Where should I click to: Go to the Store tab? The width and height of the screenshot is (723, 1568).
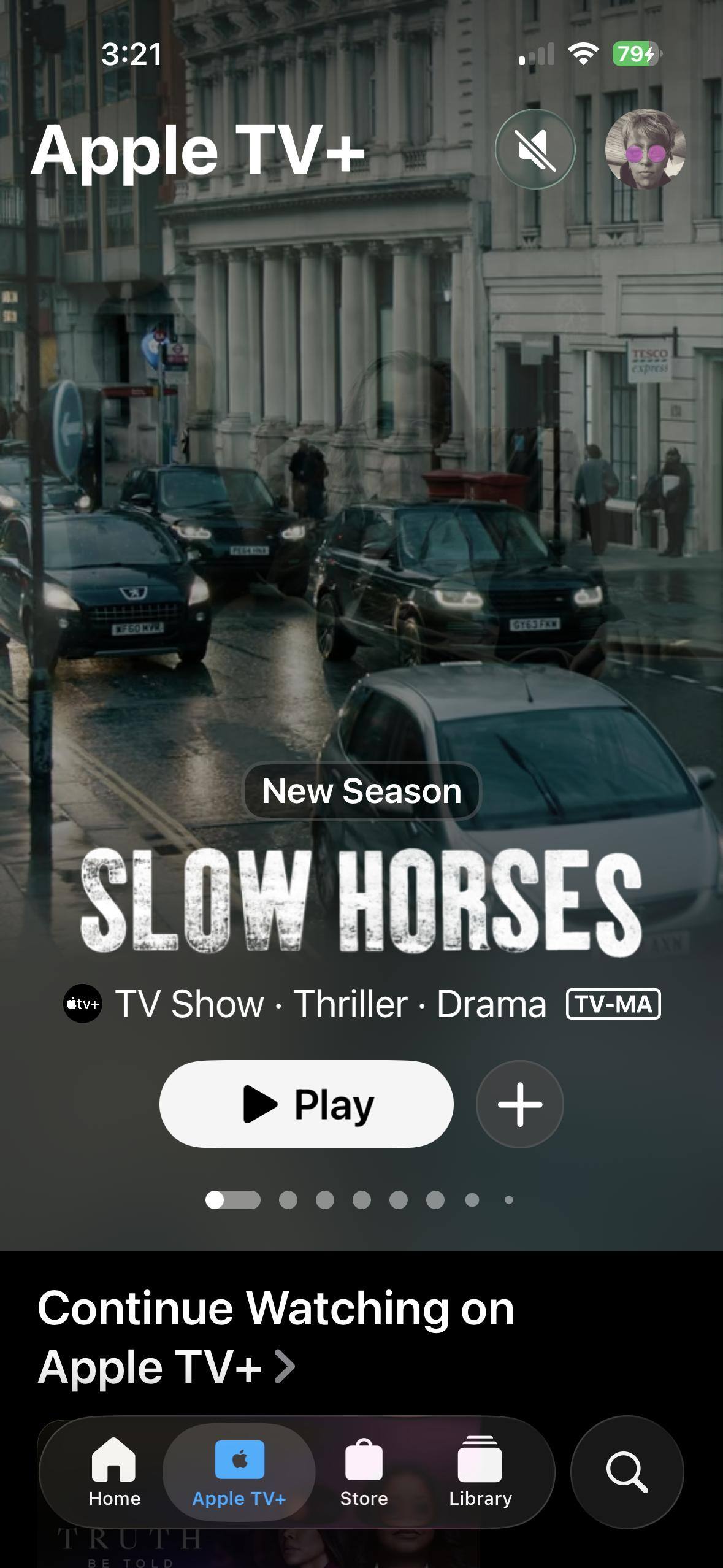[x=364, y=1472]
